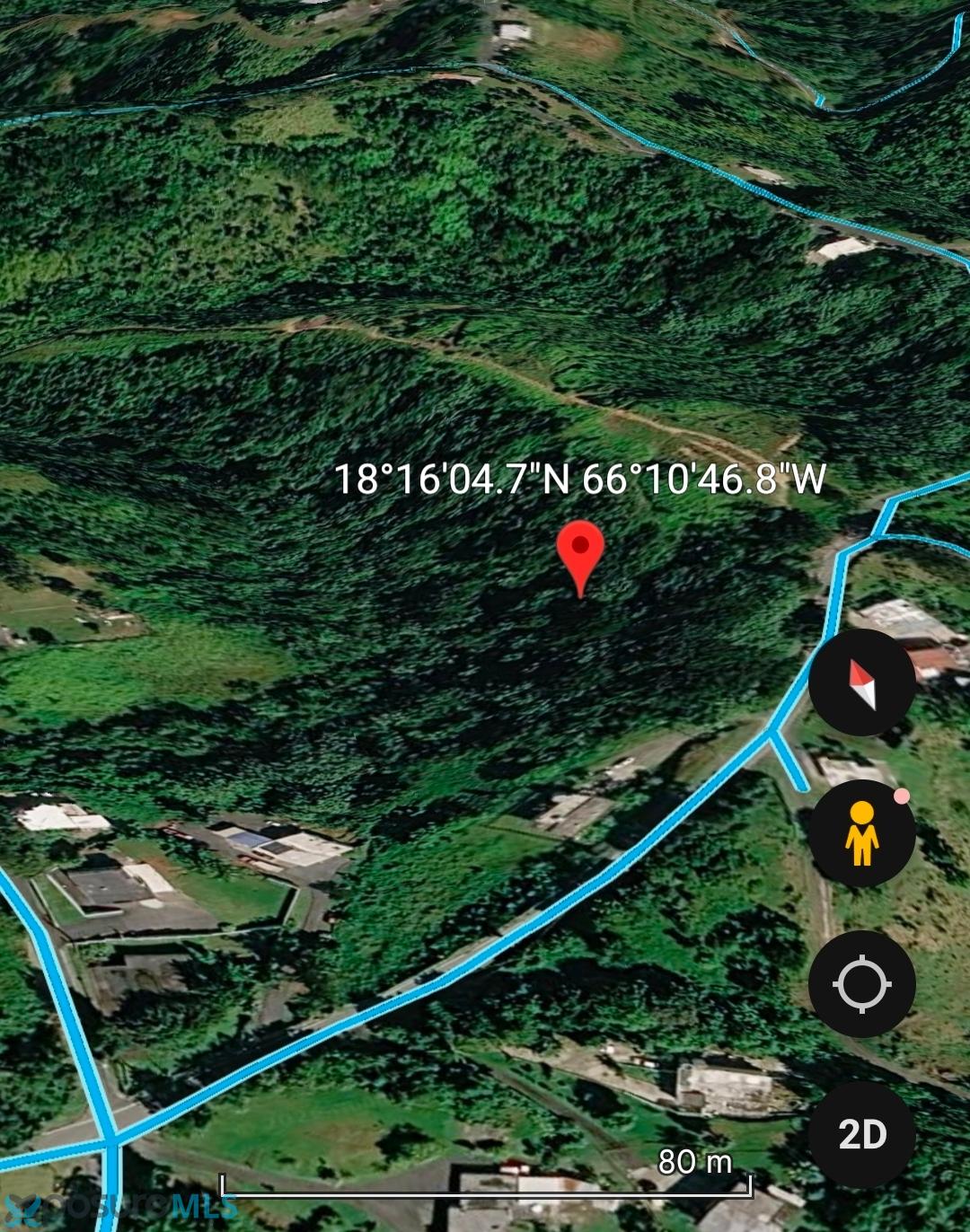Select the red location pin
The height and width of the screenshot is (1232, 970).
pos(580,554)
